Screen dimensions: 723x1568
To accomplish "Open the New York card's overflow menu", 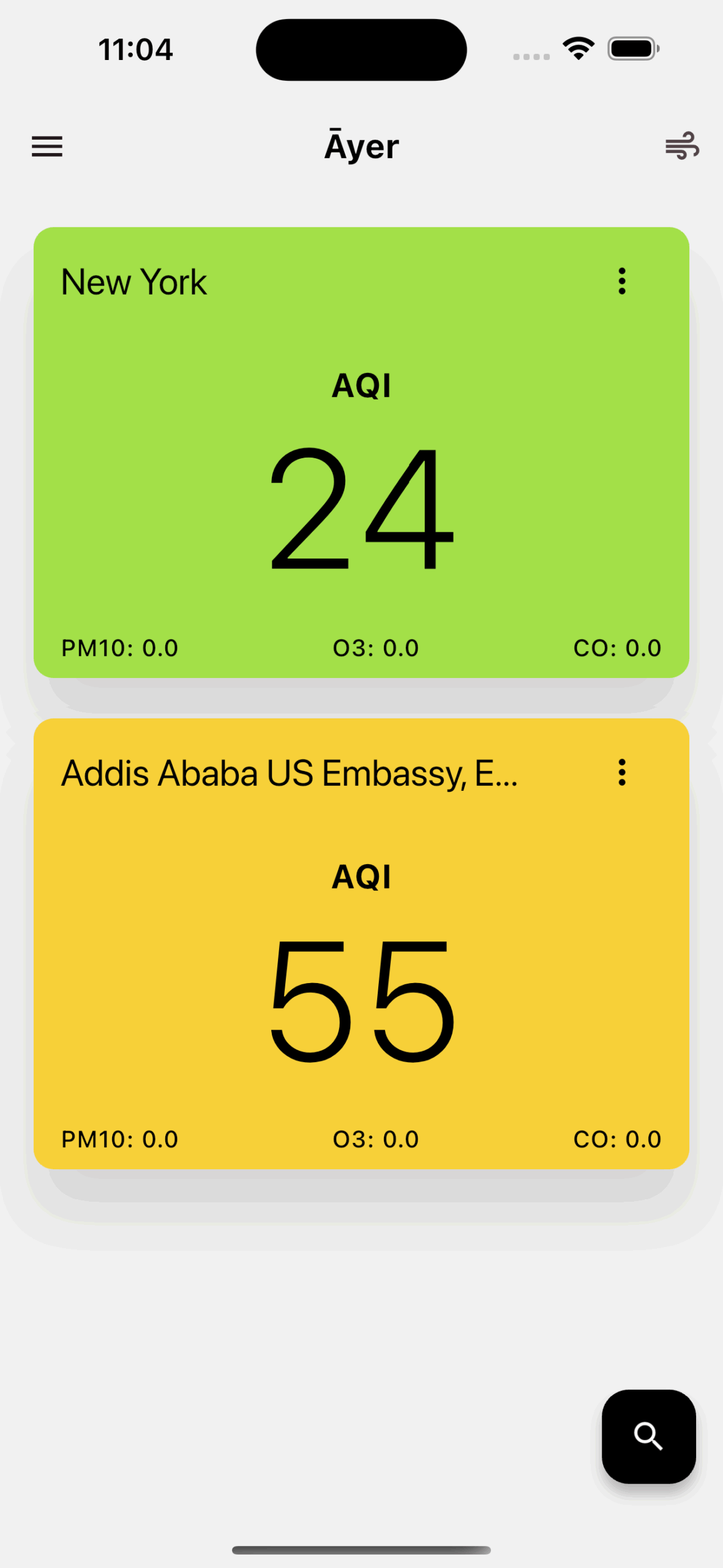I will tap(622, 281).
